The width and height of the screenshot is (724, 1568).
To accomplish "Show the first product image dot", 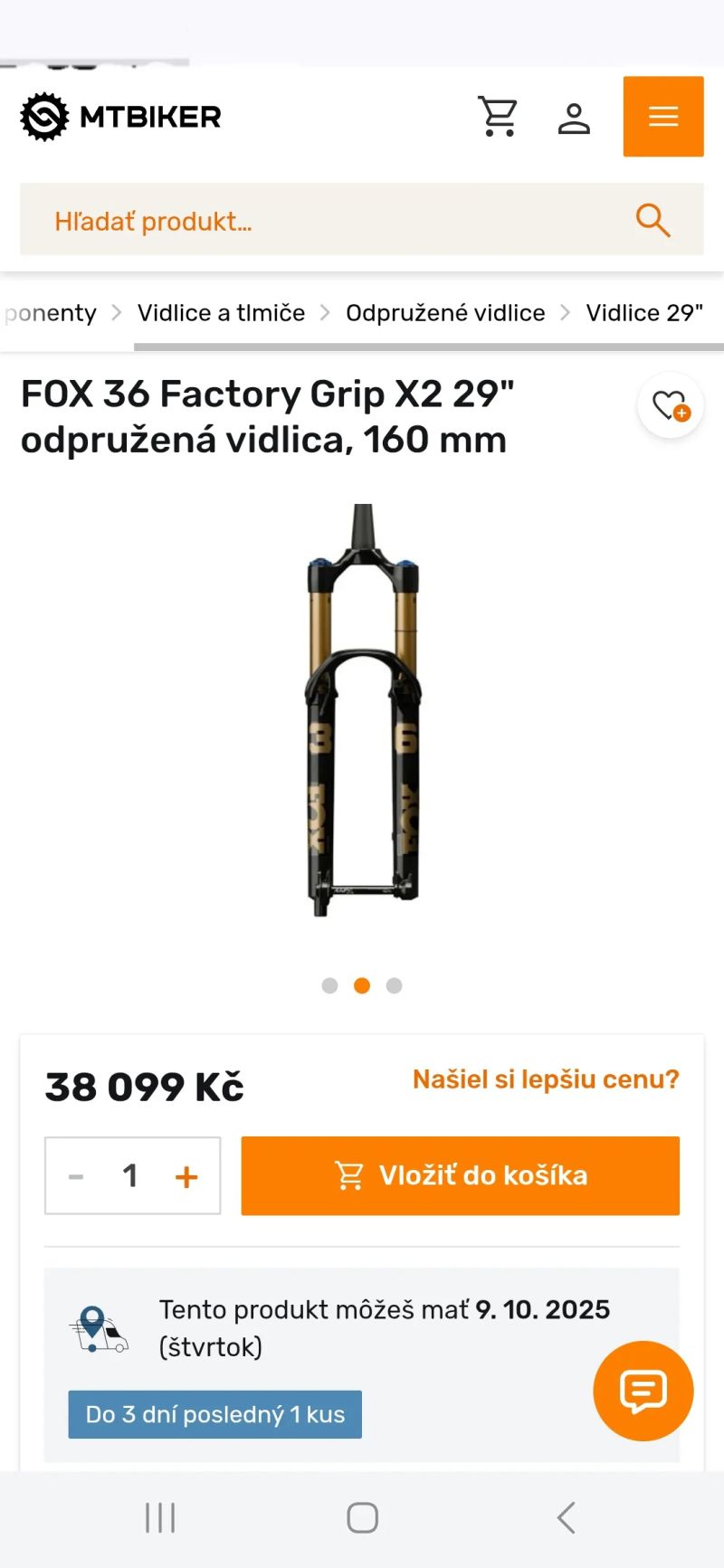I will pyautogui.click(x=329, y=985).
